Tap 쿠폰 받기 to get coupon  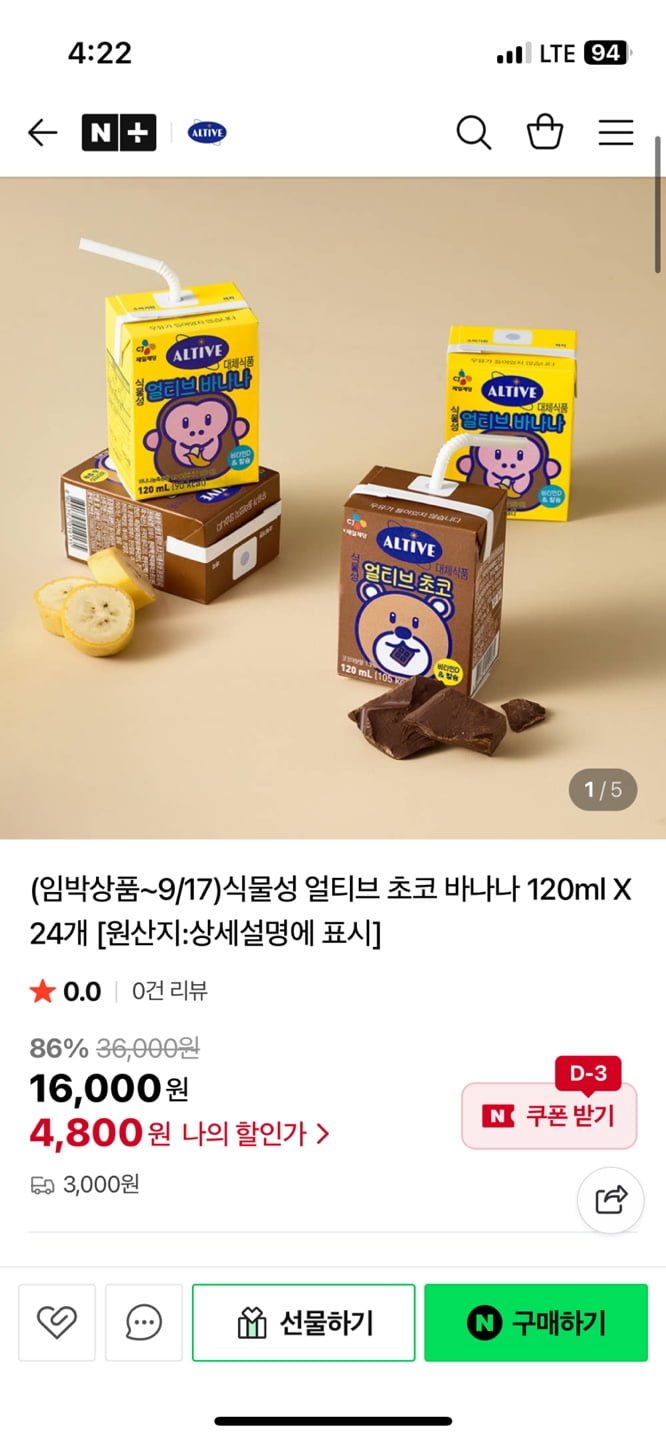(x=549, y=1116)
